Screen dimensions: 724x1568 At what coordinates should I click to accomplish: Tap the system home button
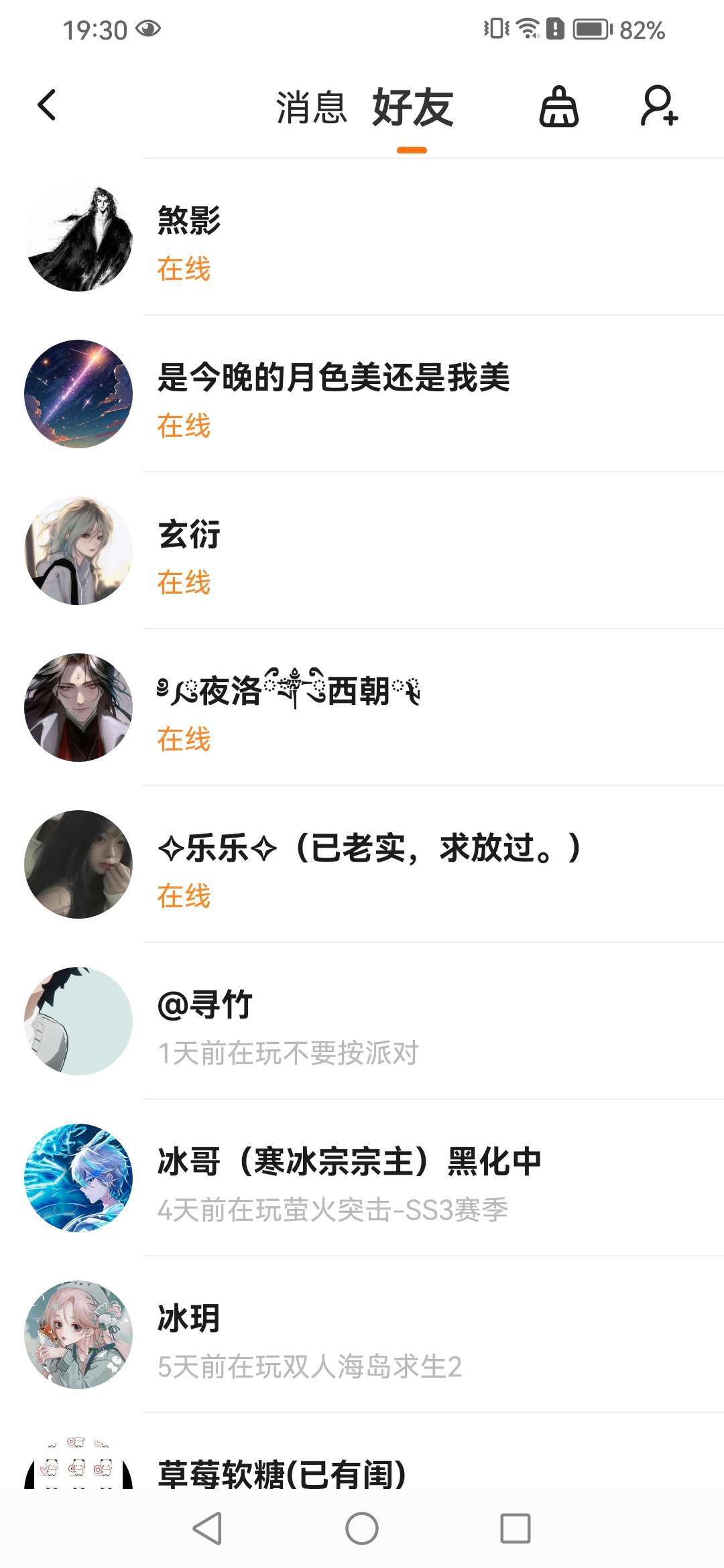[x=362, y=1529]
